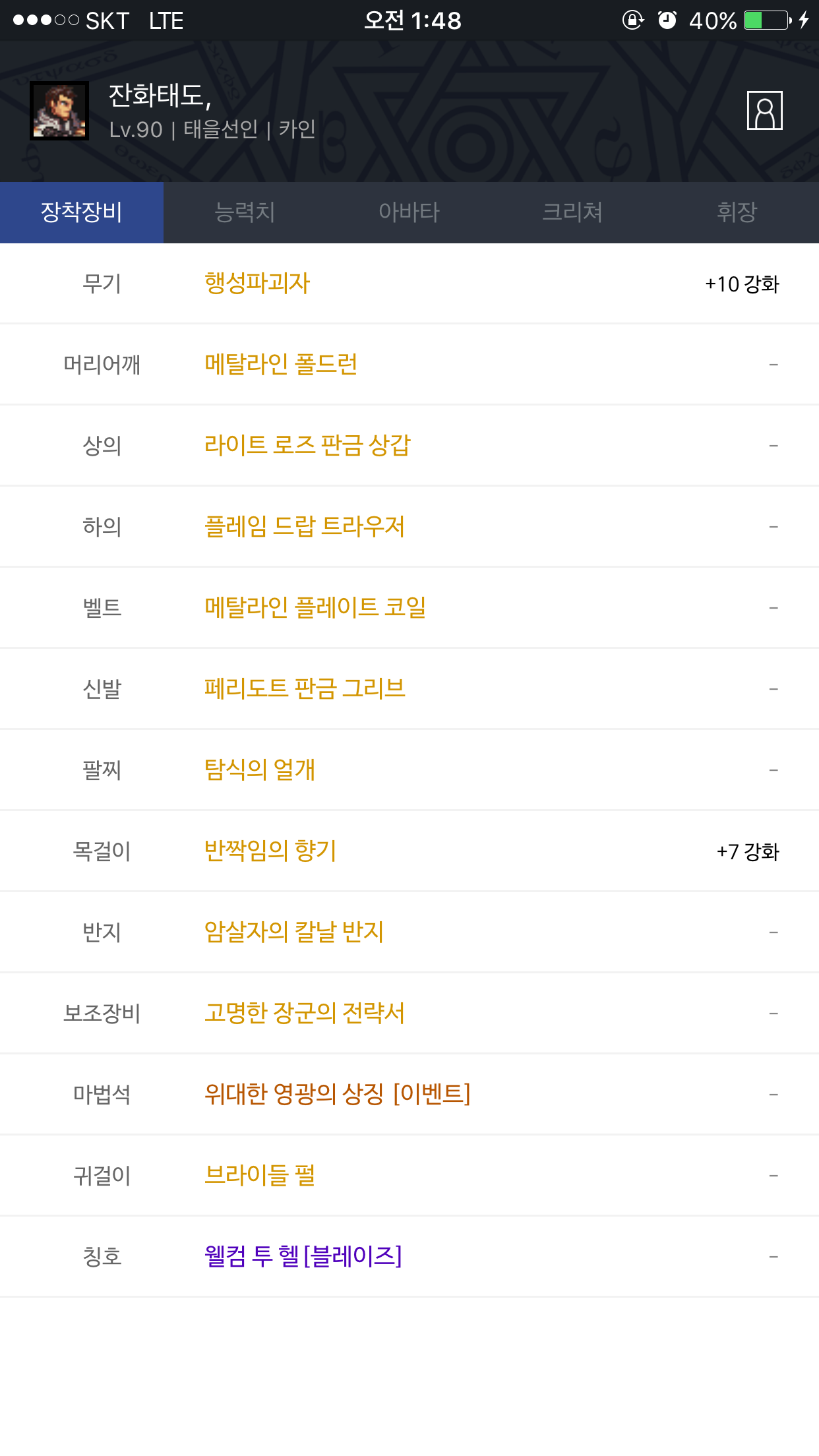Switch to the 아바타 tab
Viewport: 819px width, 1456px height.
[x=409, y=212]
